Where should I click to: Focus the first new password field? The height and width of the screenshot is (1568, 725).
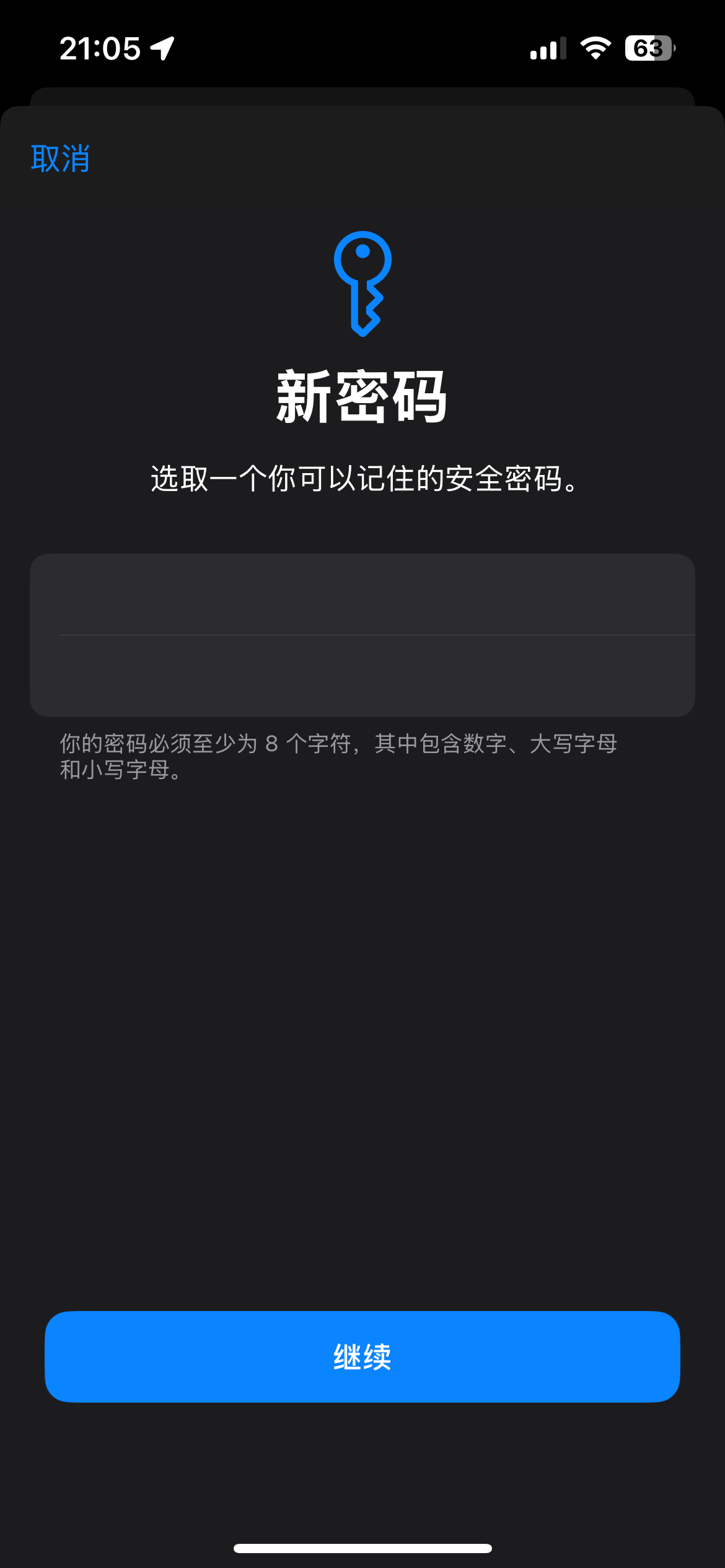click(362, 595)
